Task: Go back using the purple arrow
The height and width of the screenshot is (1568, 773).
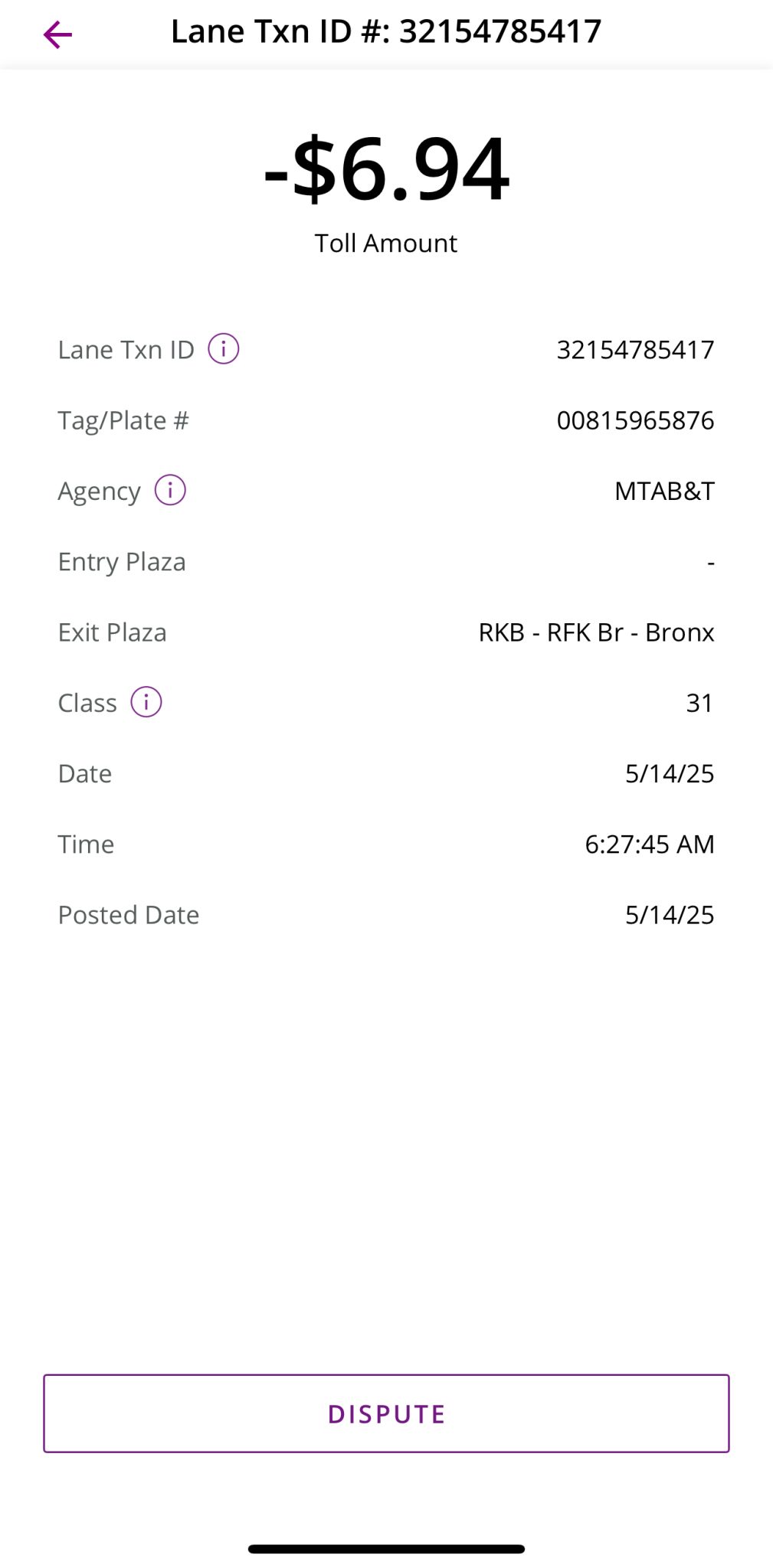Action: coord(57,34)
